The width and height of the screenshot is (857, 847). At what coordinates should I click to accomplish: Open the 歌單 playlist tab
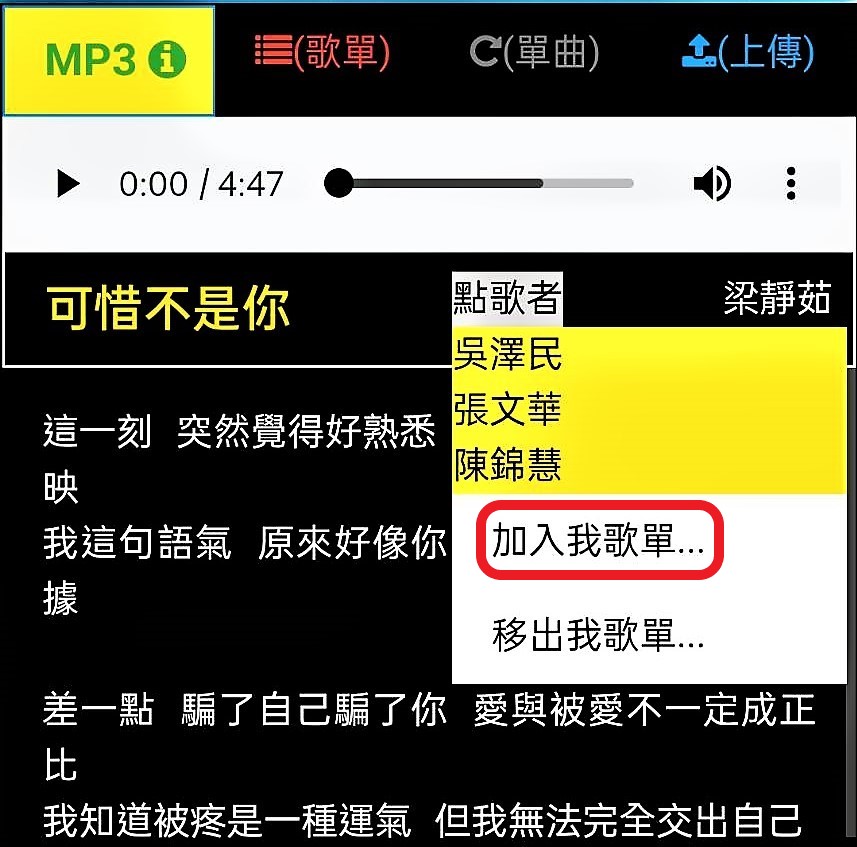pos(321,52)
